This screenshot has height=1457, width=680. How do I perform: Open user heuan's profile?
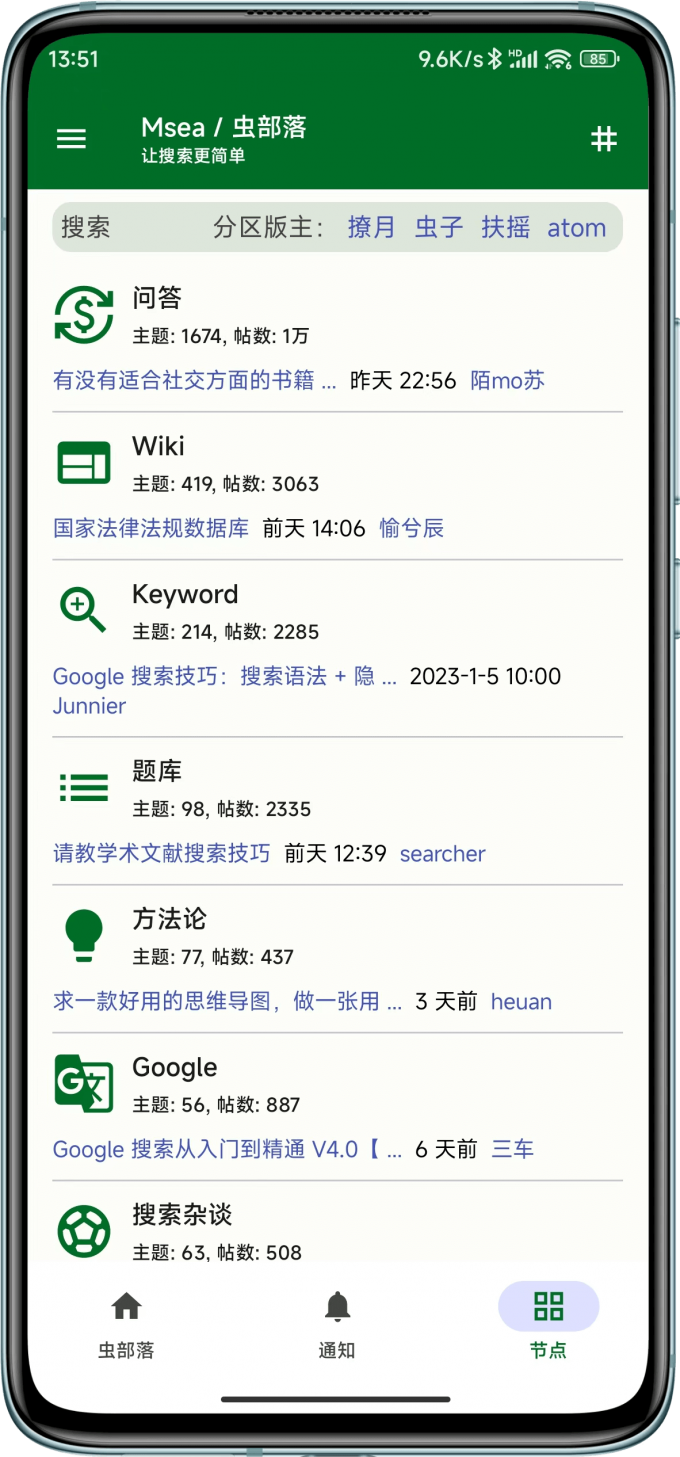521,1001
